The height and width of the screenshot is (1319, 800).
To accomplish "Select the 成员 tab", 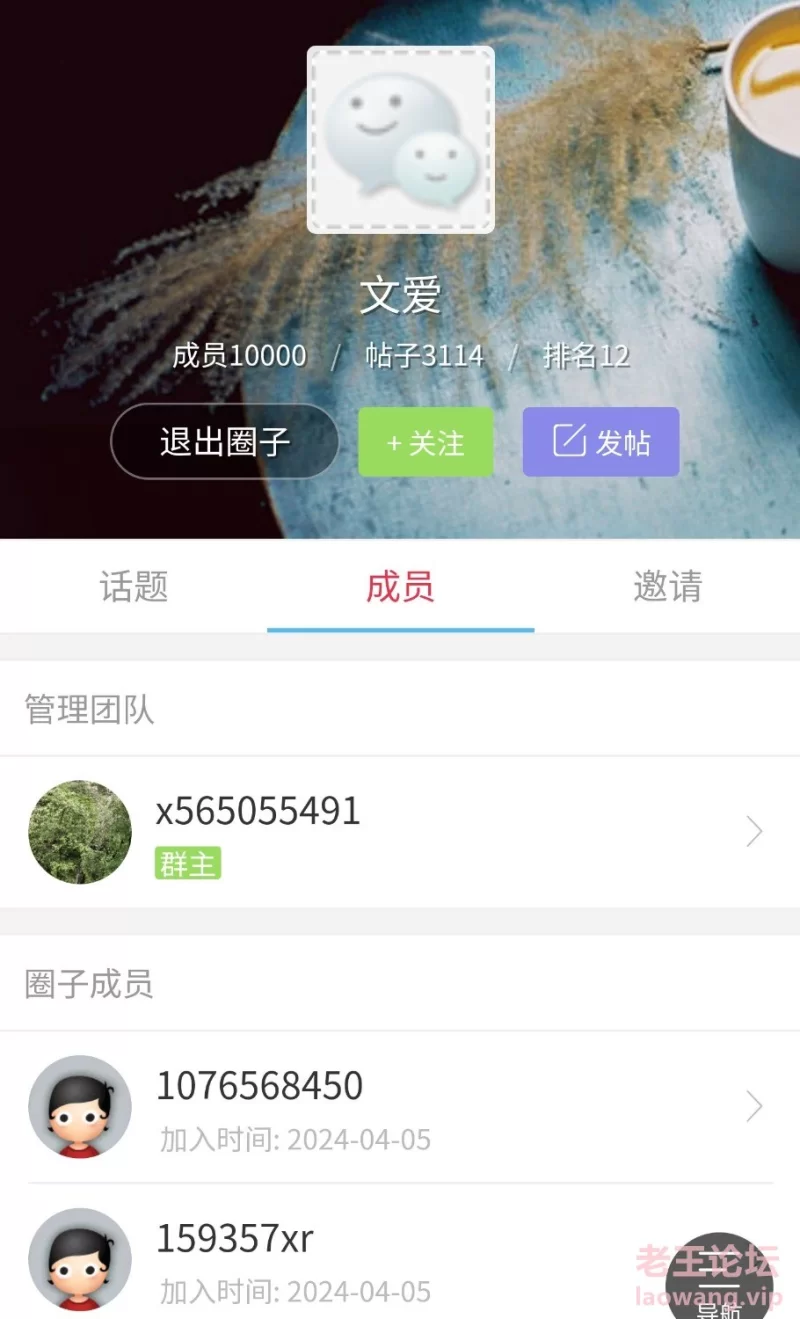I will coord(400,587).
